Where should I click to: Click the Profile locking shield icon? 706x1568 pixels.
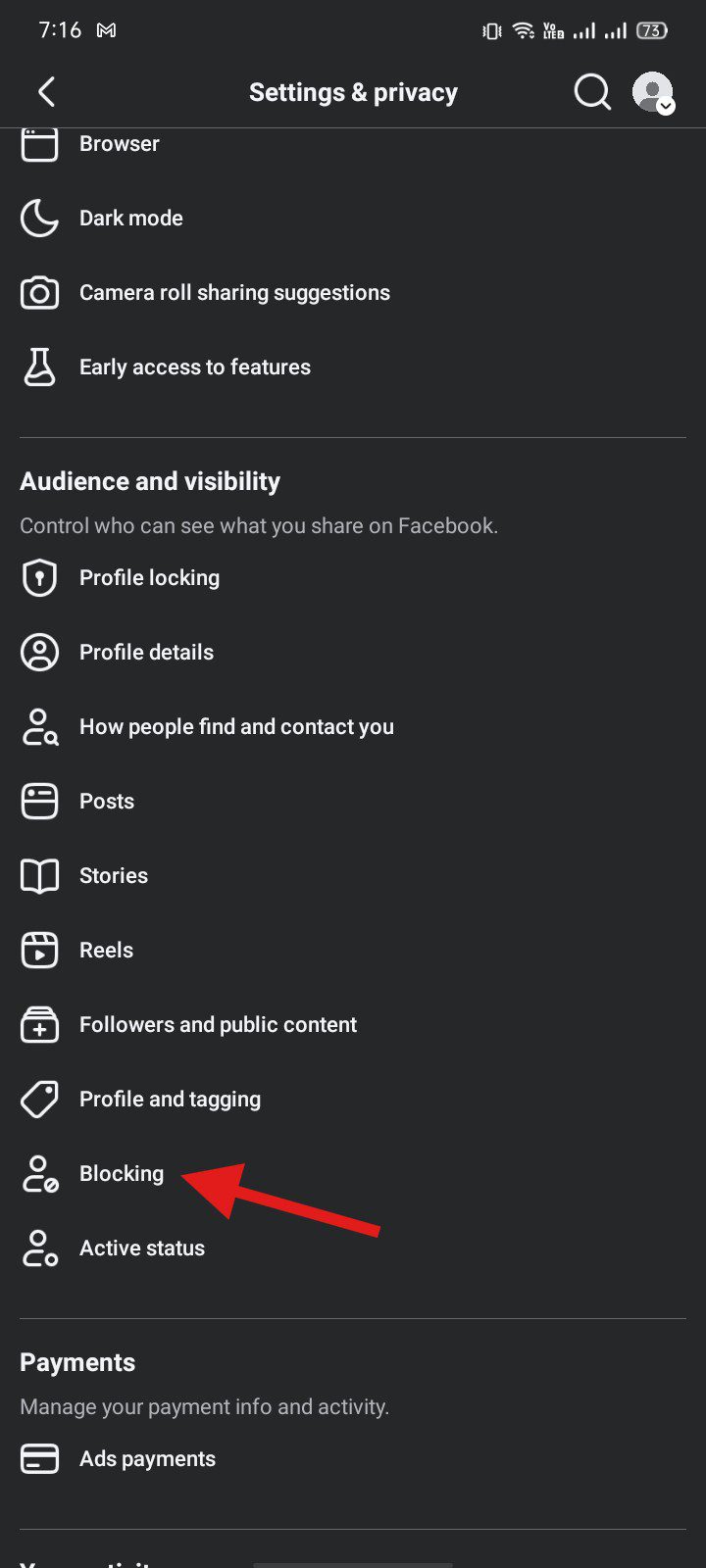[39, 577]
